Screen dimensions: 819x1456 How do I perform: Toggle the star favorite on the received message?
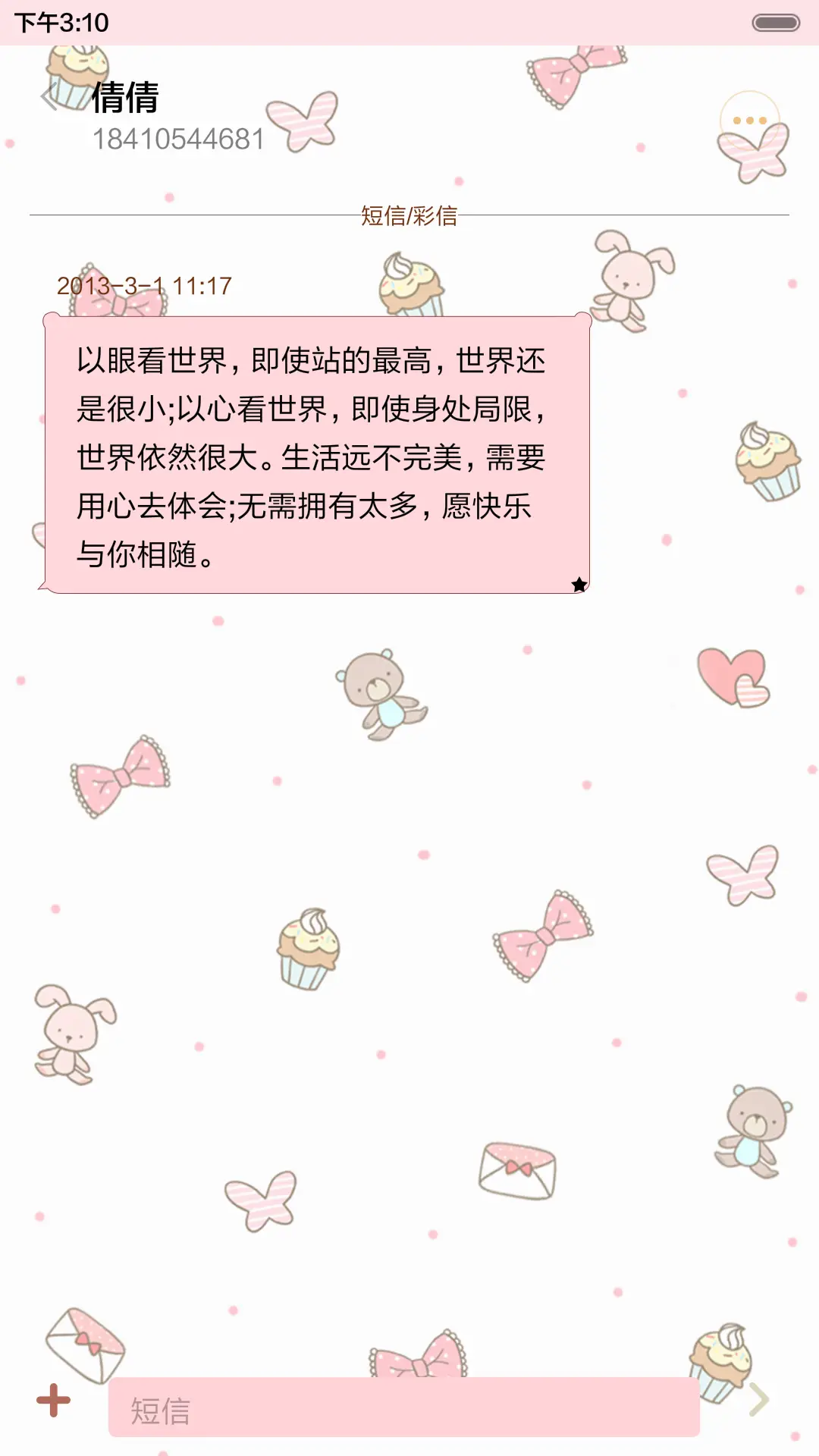coord(579,584)
